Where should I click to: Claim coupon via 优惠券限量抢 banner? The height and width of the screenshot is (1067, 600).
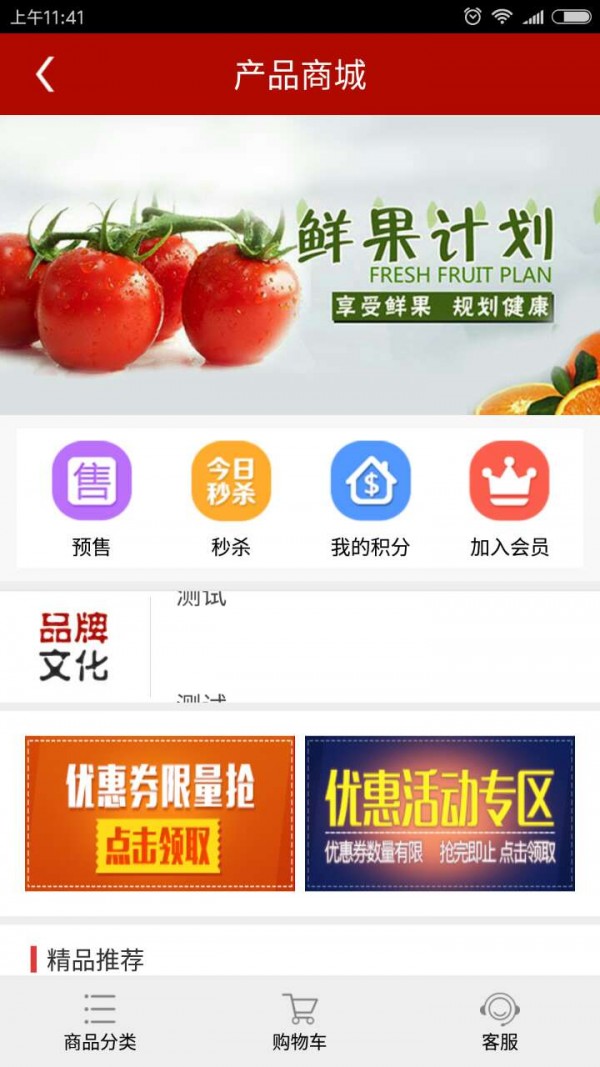tap(160, 813)
